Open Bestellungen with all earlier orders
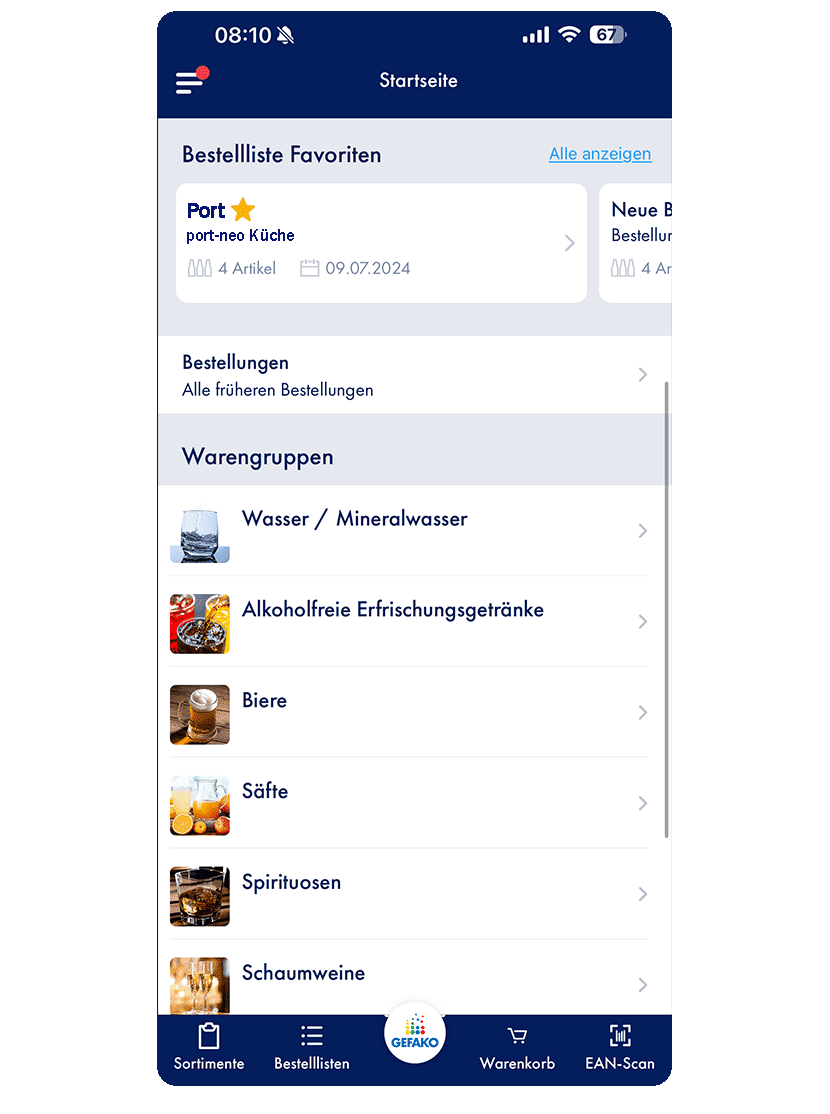830x1114 pixels. click(414, 375)
